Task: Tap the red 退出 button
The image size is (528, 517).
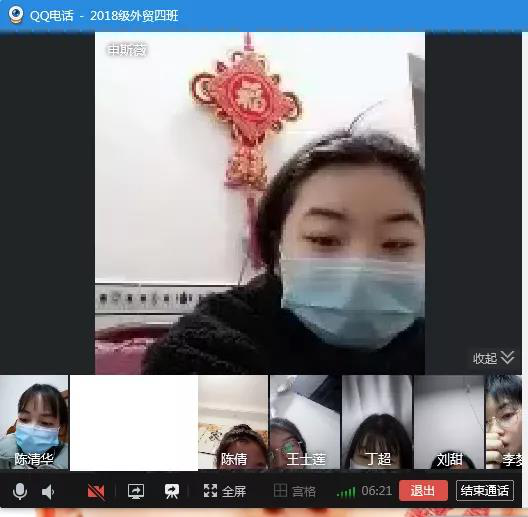Action: (x=423, y=490)
